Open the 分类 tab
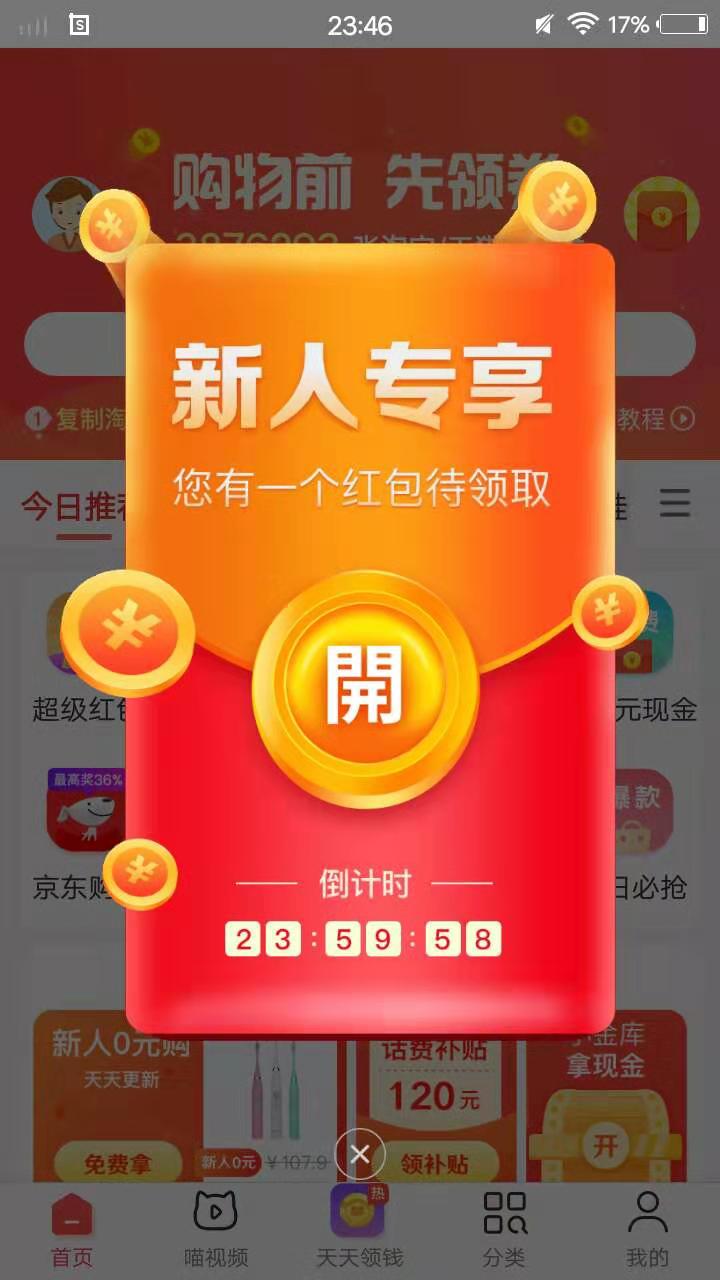The height and width of the screenshot is (1280, 720). pos(504,1229)
